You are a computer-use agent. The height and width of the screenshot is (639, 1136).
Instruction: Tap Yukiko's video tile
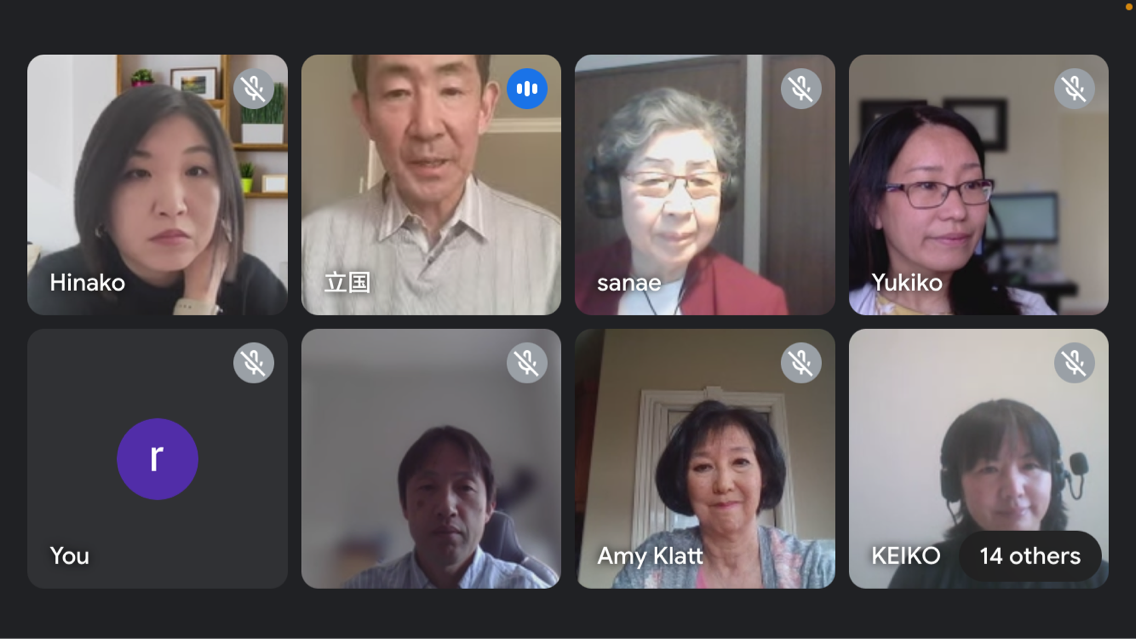[978, 185]
